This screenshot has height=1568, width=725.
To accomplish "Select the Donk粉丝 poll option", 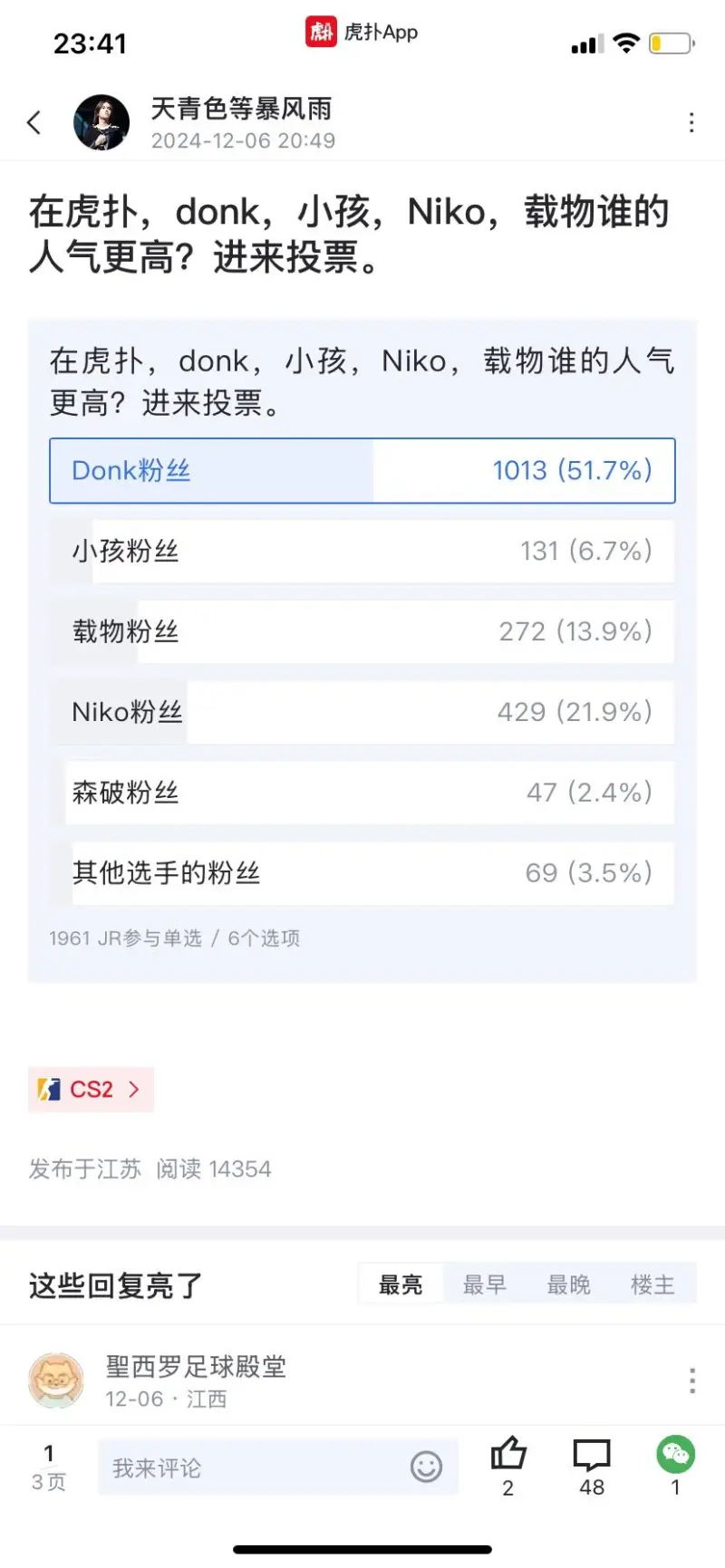I will (x=362, y=470).
